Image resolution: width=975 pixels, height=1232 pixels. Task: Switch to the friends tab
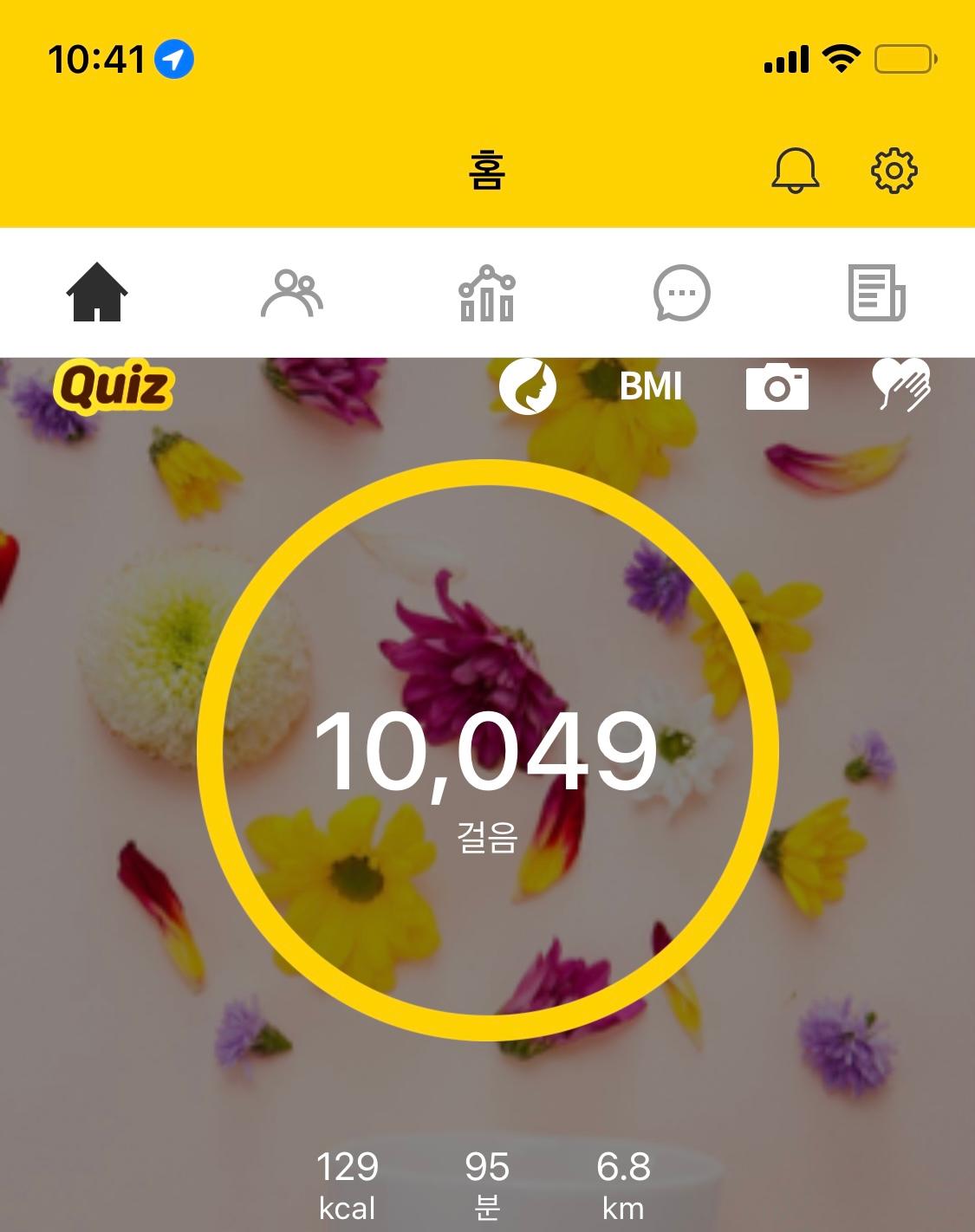292,293
